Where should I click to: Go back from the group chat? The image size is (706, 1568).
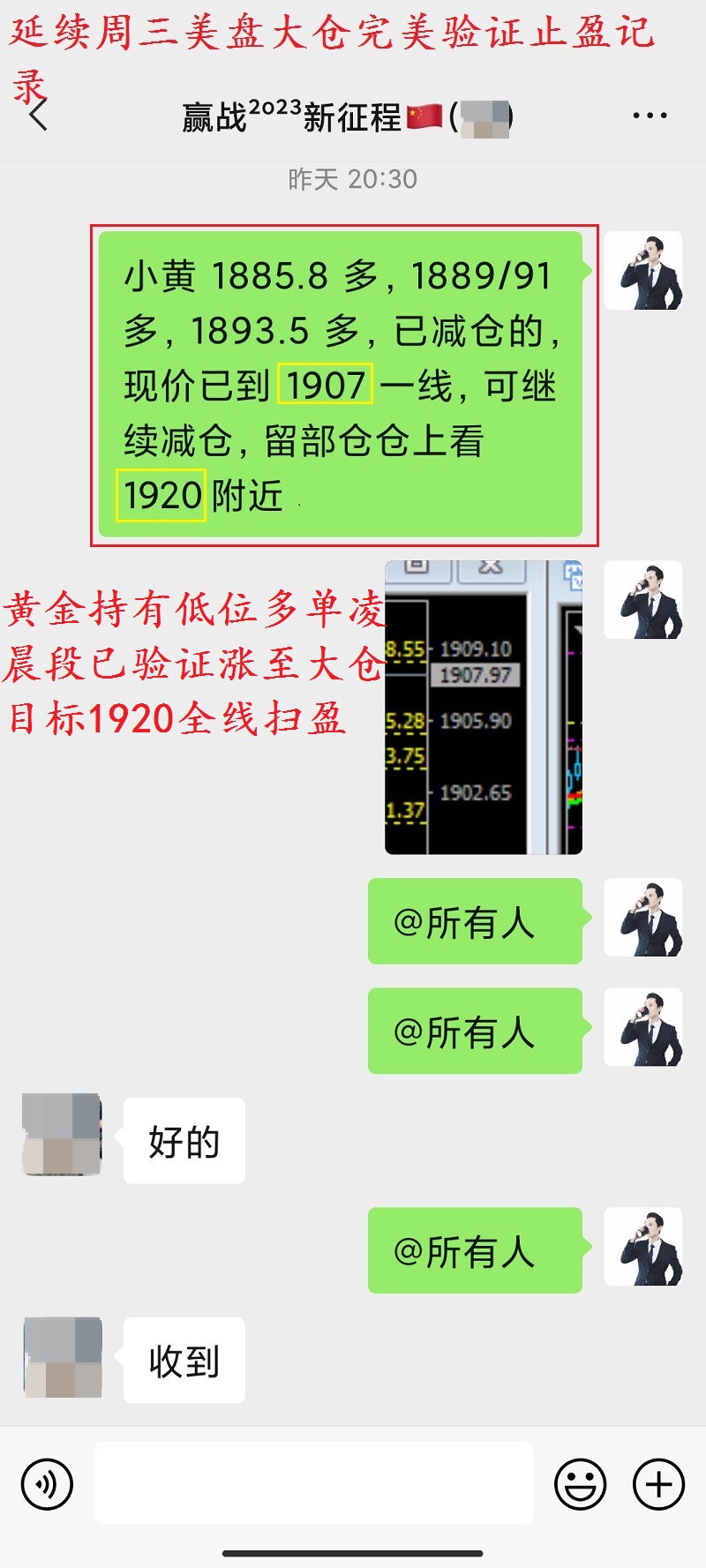coord(38,116)
